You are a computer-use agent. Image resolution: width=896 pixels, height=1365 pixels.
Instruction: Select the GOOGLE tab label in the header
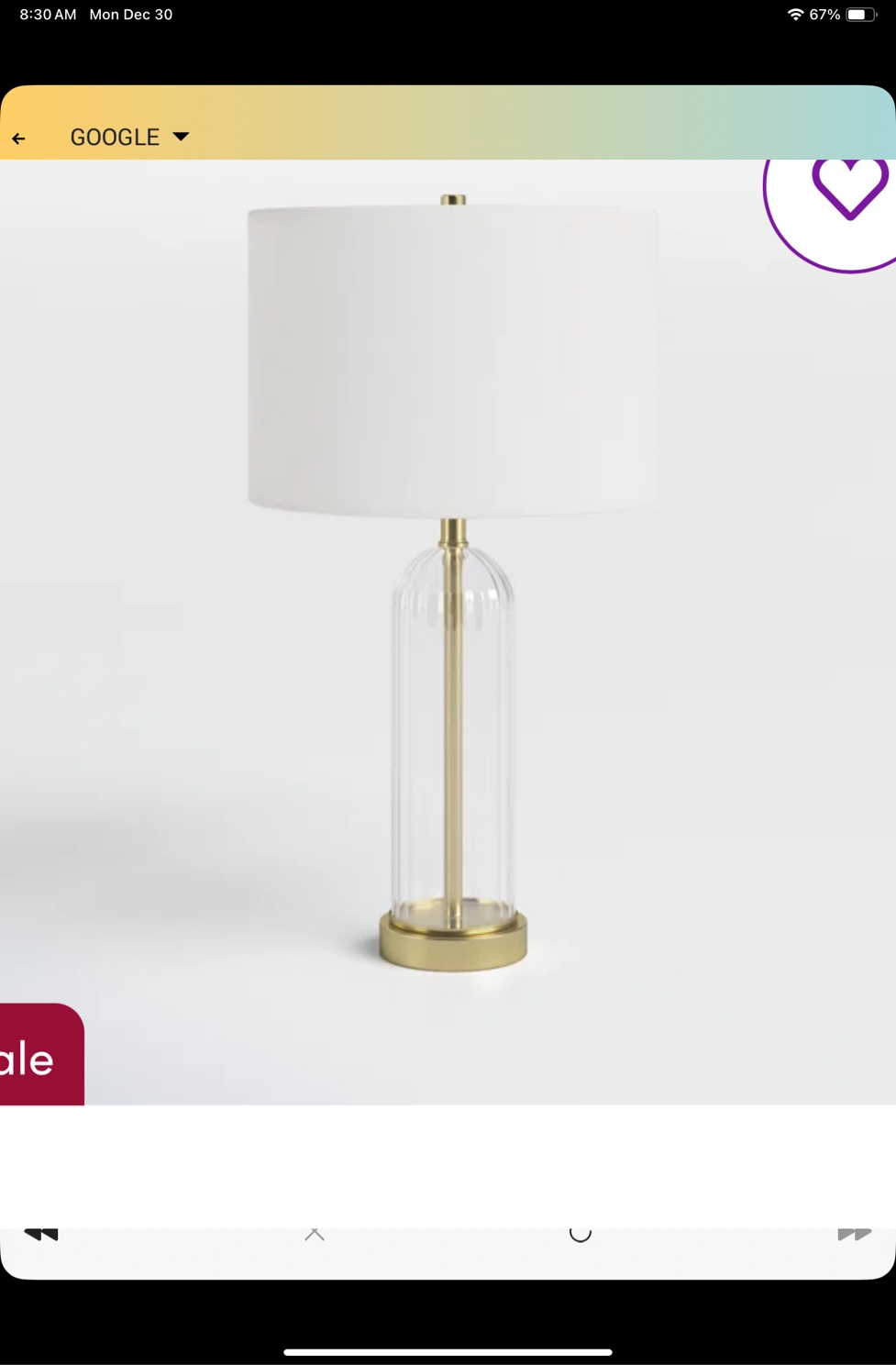[x=115, y=137]
